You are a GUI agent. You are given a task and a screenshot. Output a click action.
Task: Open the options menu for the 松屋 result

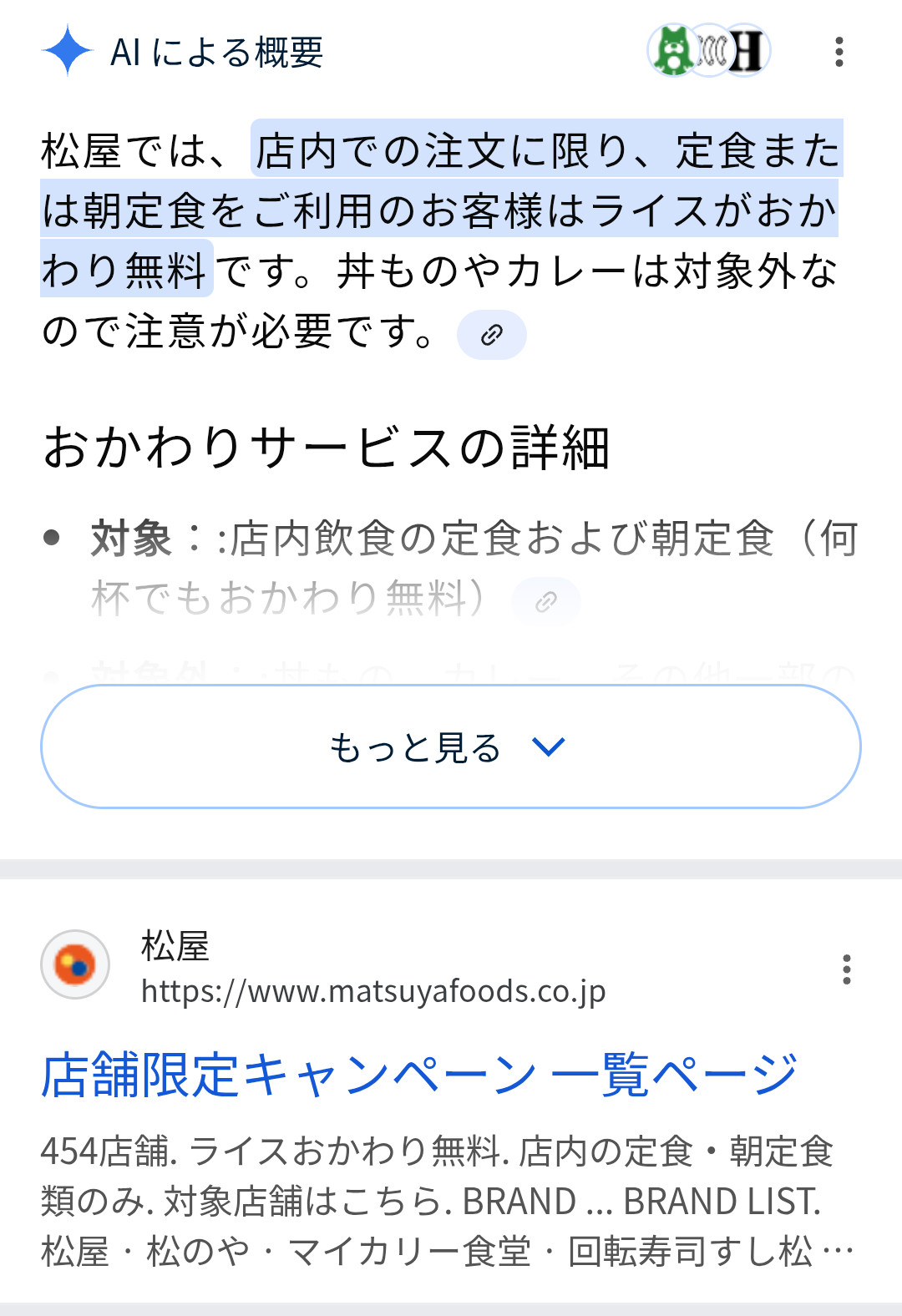(x=846, y=969)
